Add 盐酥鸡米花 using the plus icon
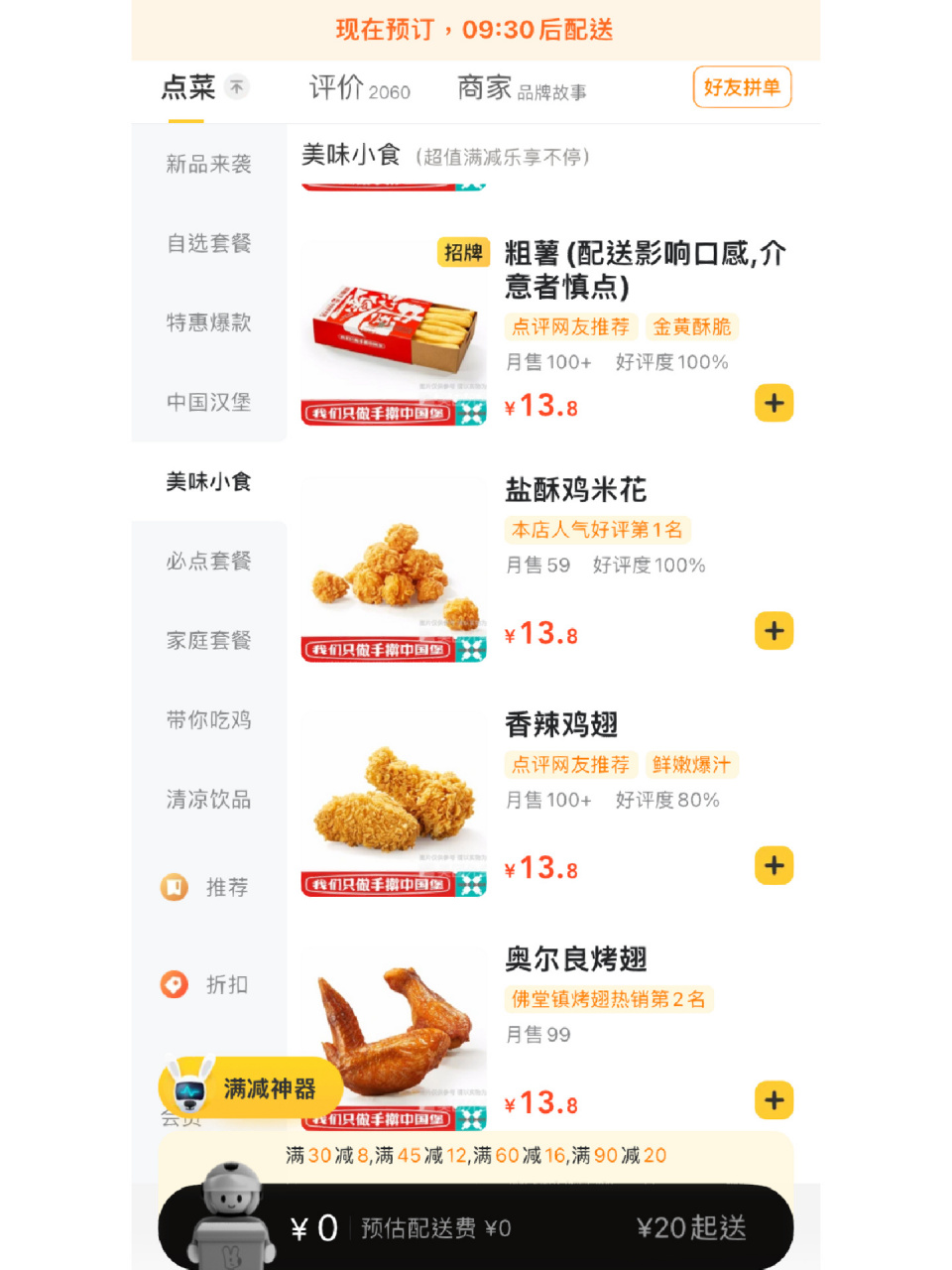 pyautogui.click(x=773, y=631)
